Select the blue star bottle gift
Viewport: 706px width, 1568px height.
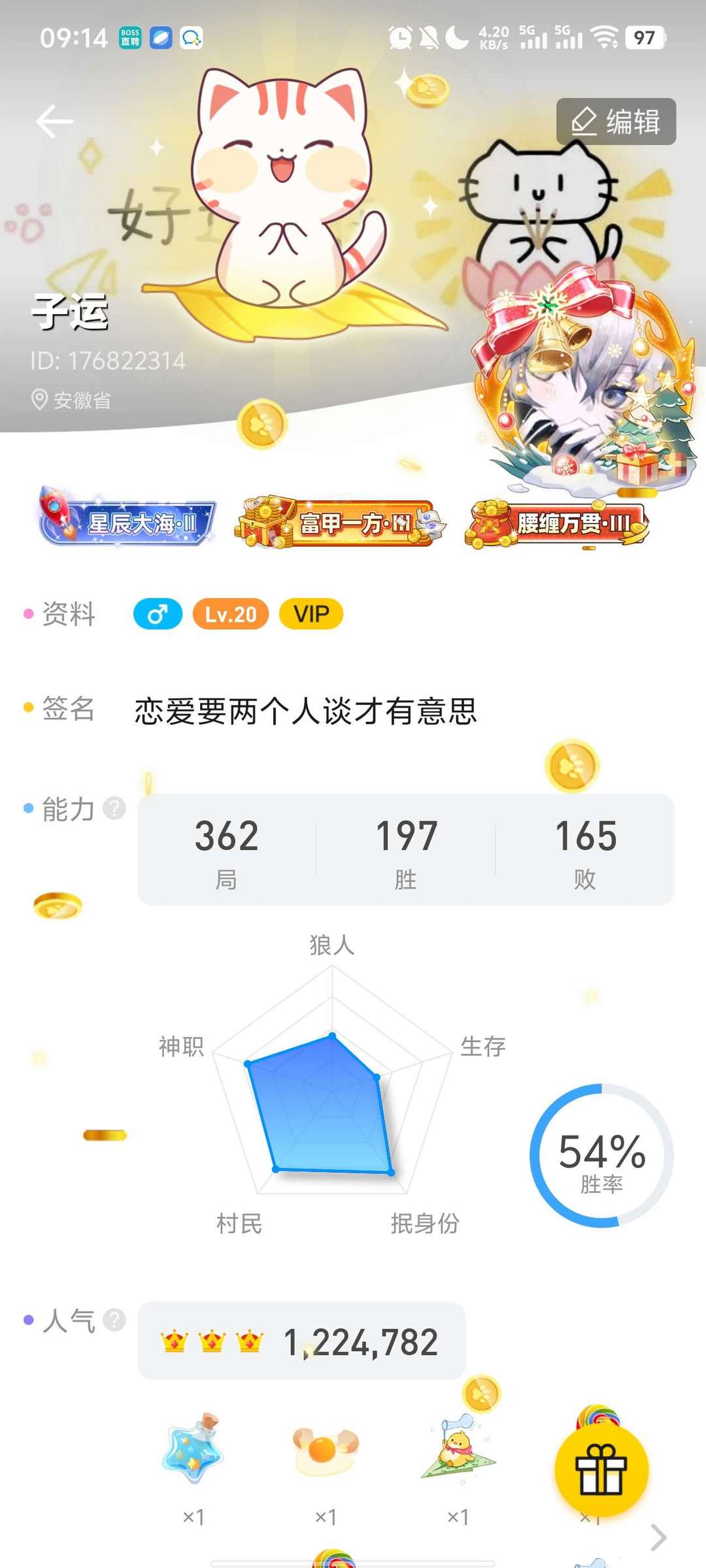[193, 1448]
